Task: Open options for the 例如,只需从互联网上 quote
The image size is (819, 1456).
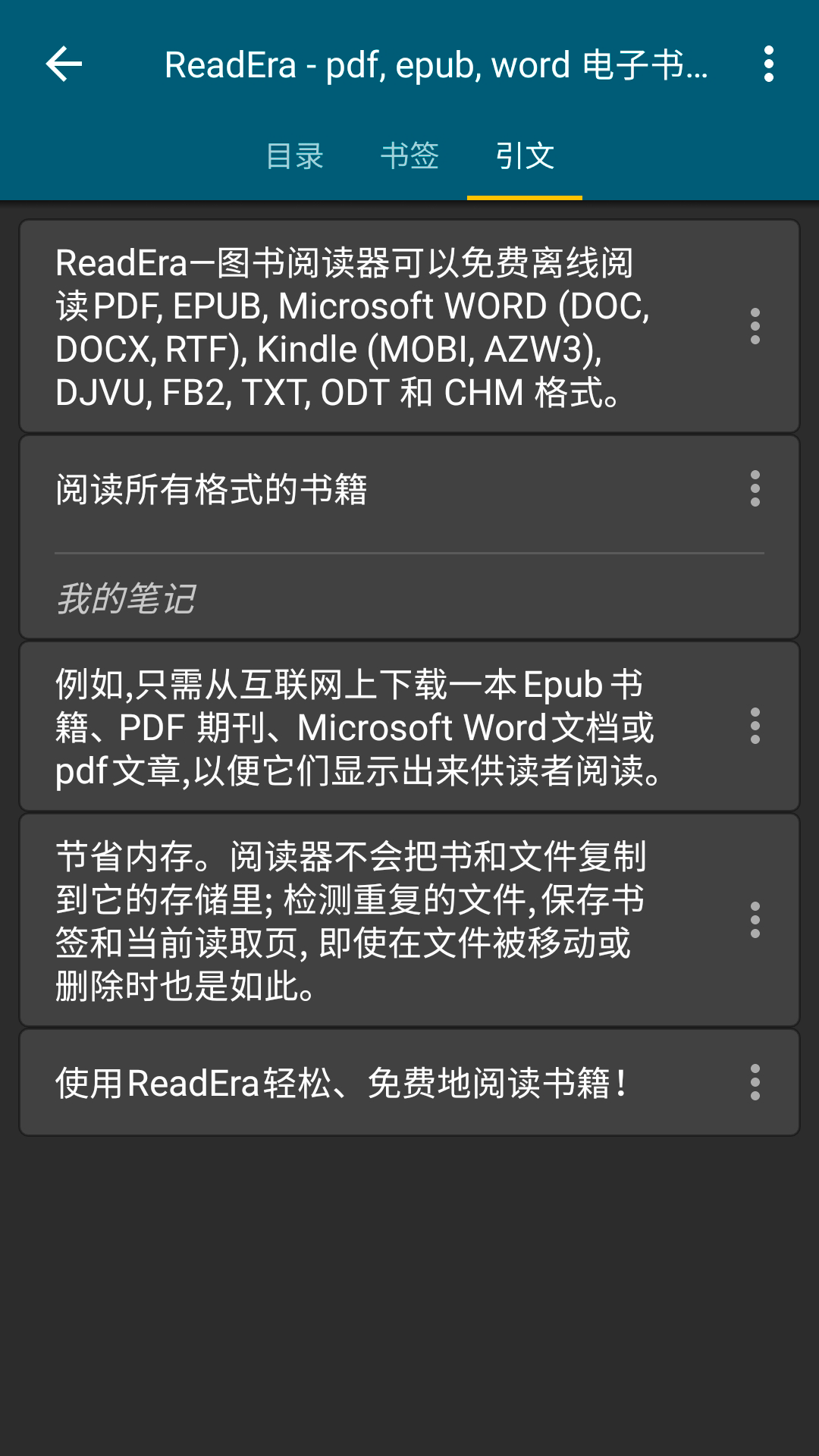Action: 755,726
